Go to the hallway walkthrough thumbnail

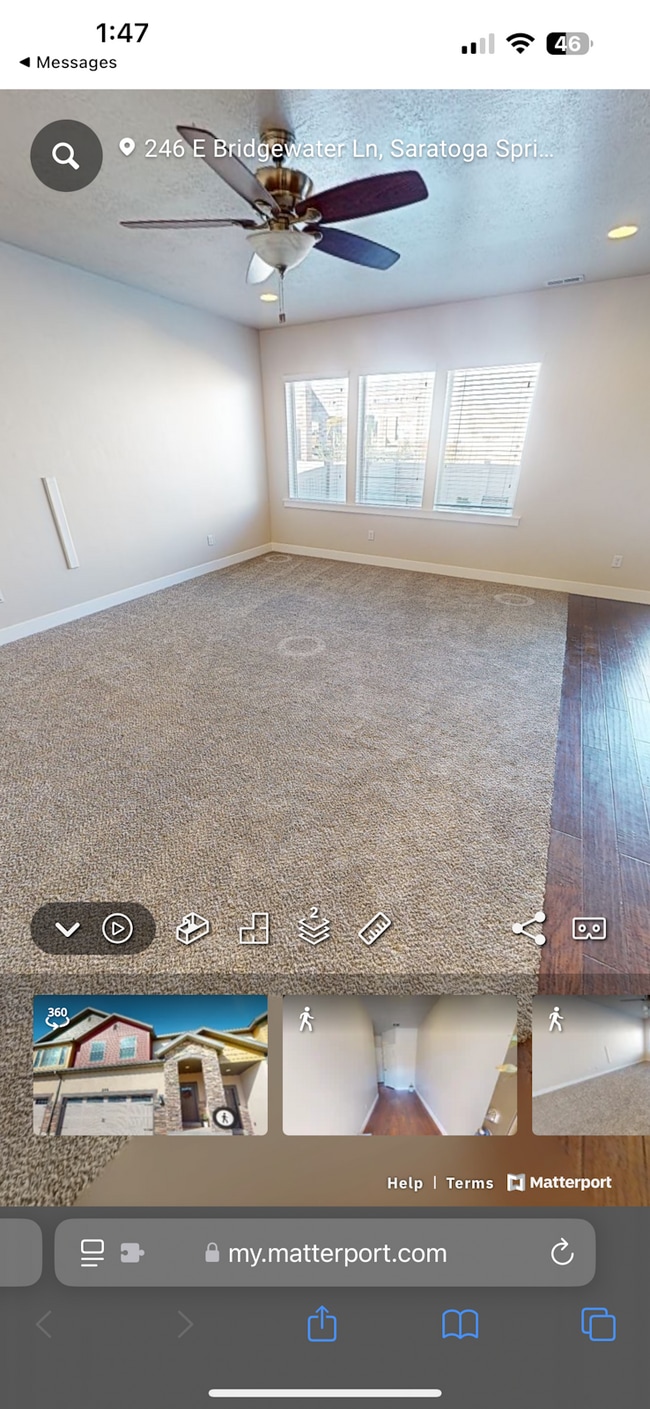[399, 1064]
